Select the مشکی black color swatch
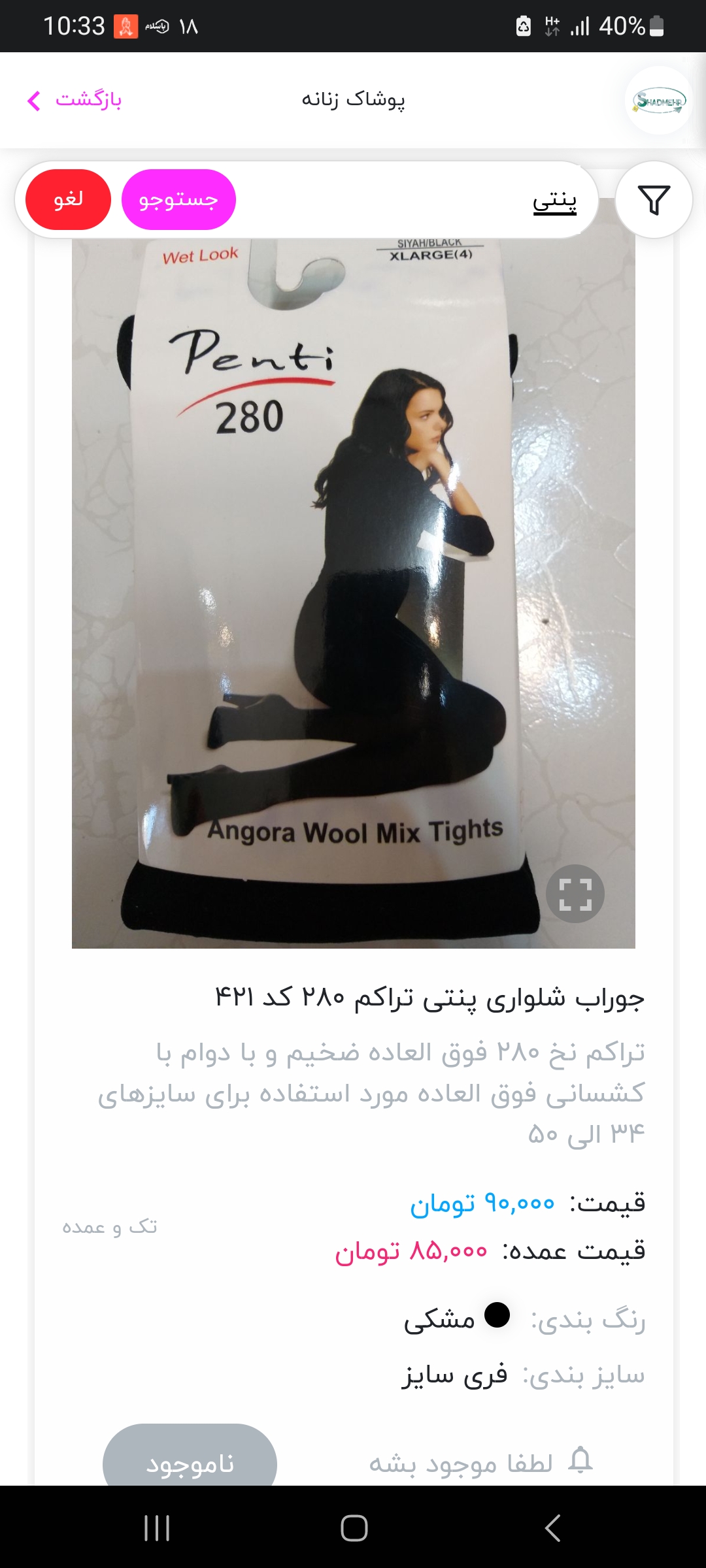706x1568 pixels. [497, 1315]
